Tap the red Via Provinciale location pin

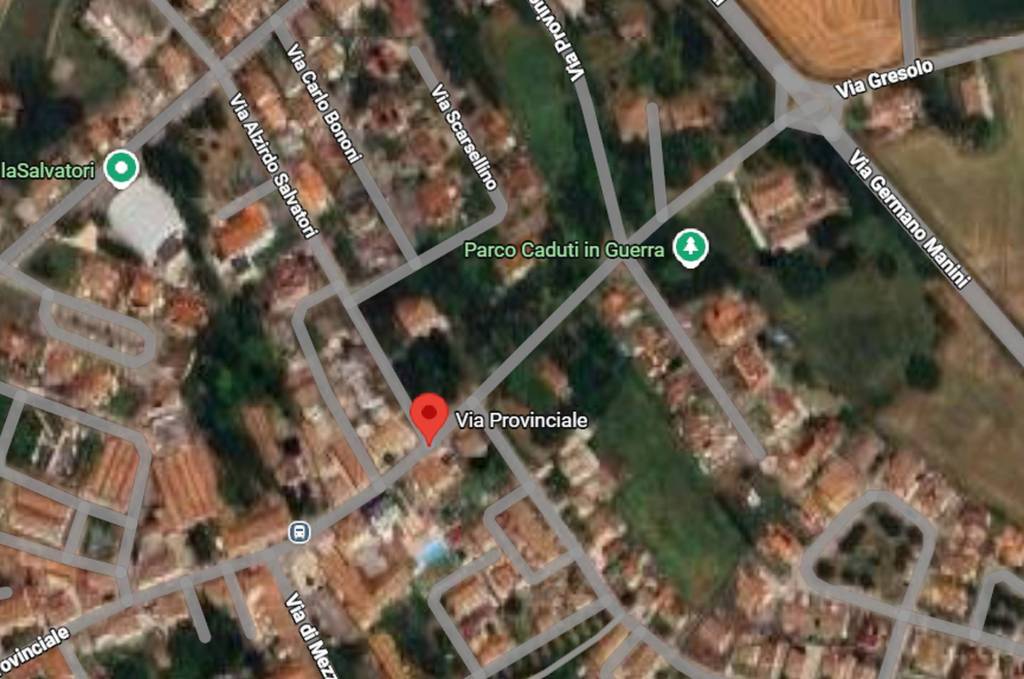pos(430,415)
